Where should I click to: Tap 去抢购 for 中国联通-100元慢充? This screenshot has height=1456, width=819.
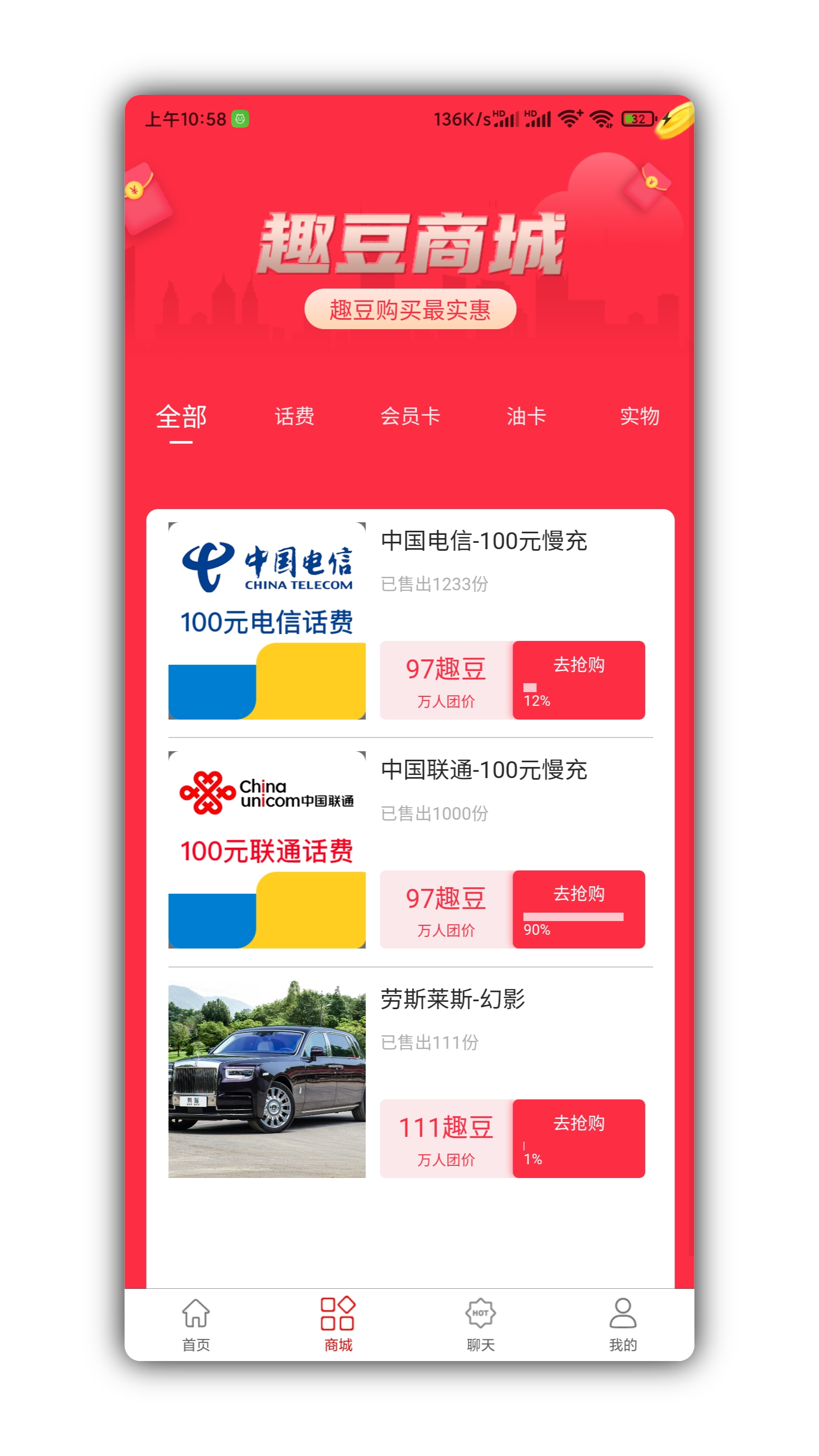point(579,909)
